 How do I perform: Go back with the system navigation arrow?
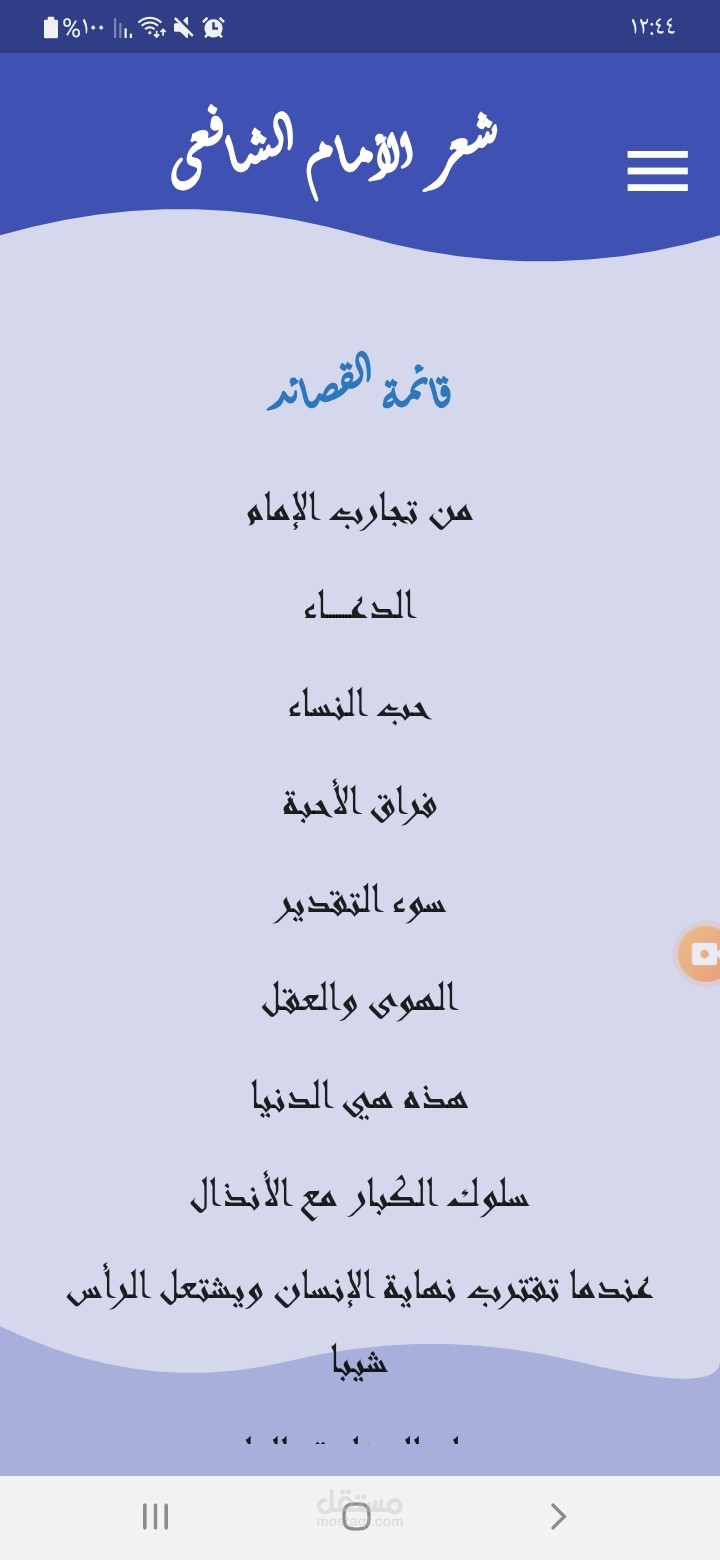click(558, 1517)
